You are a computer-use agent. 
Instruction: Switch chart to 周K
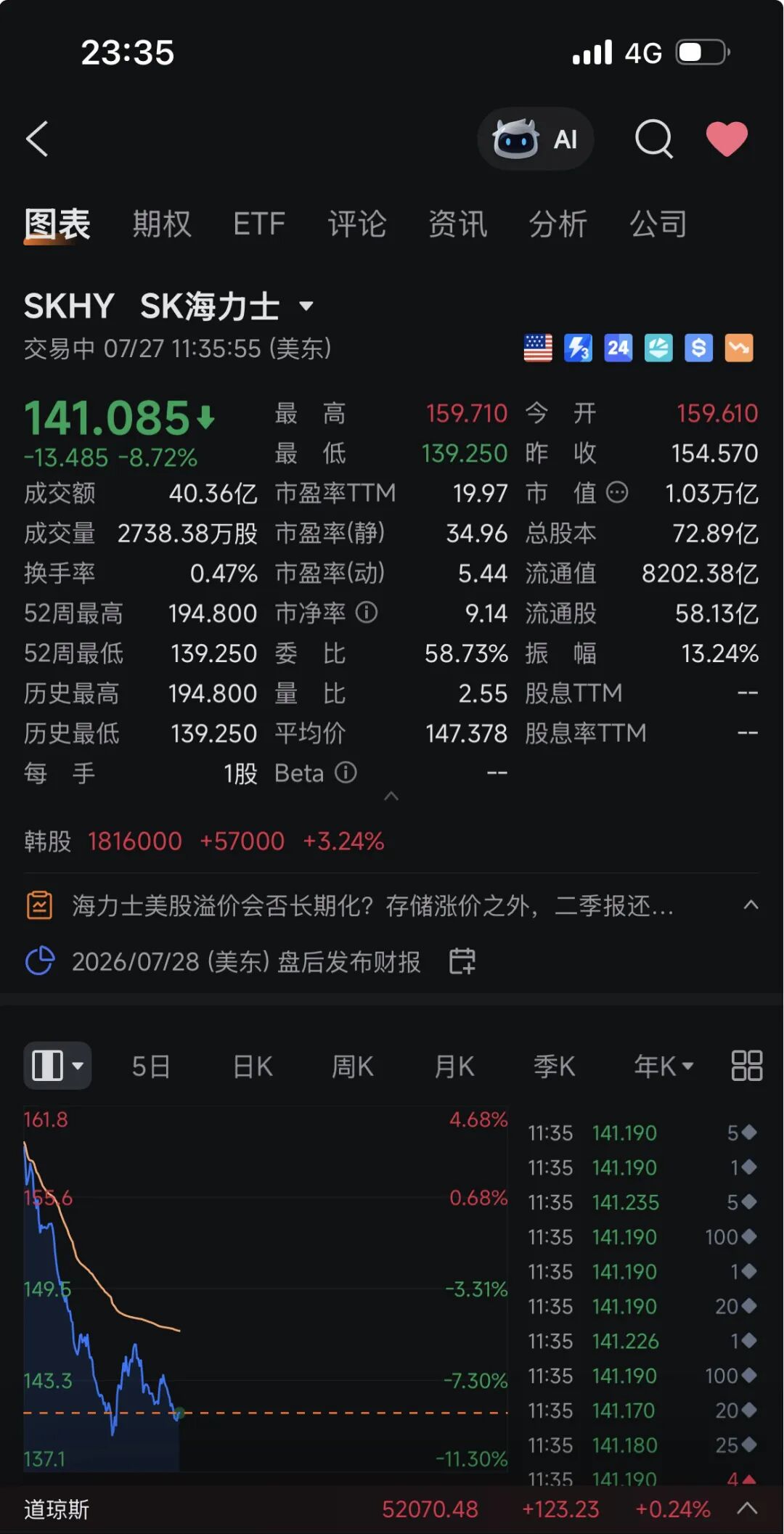pos(353,1066)
